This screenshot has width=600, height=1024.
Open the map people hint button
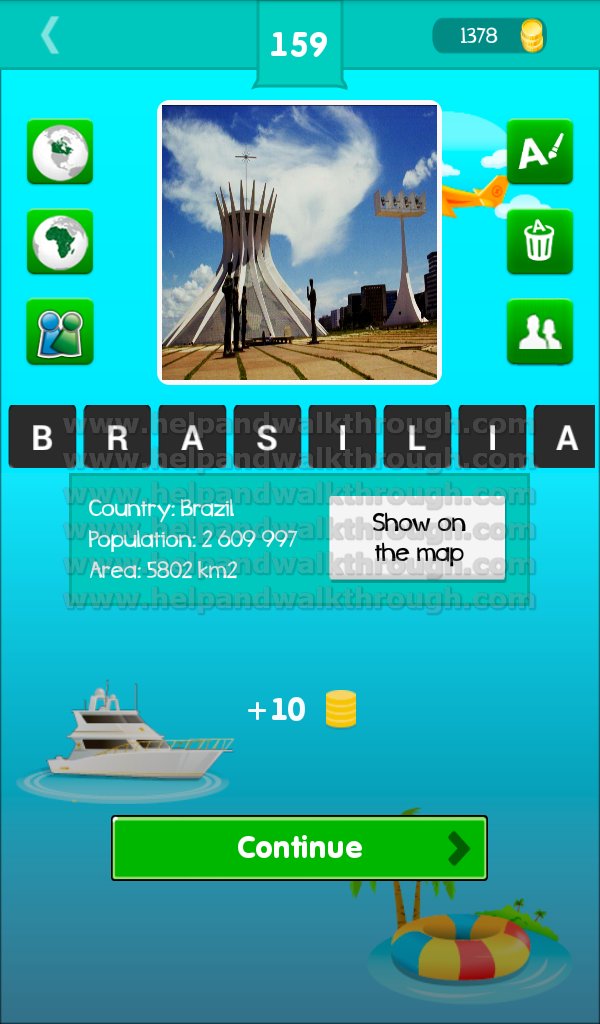pos(60,331)
